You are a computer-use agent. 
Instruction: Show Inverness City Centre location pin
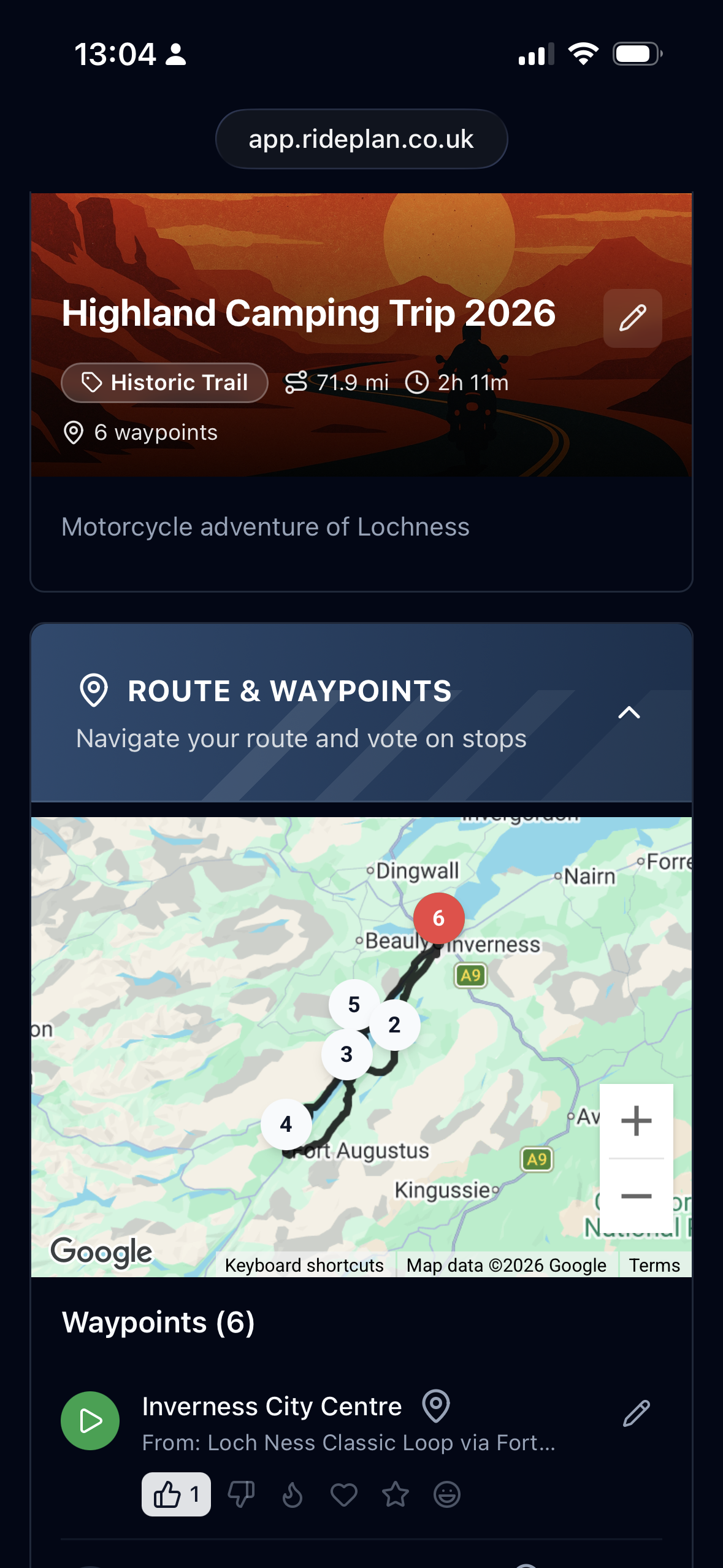click(436, 1405)
